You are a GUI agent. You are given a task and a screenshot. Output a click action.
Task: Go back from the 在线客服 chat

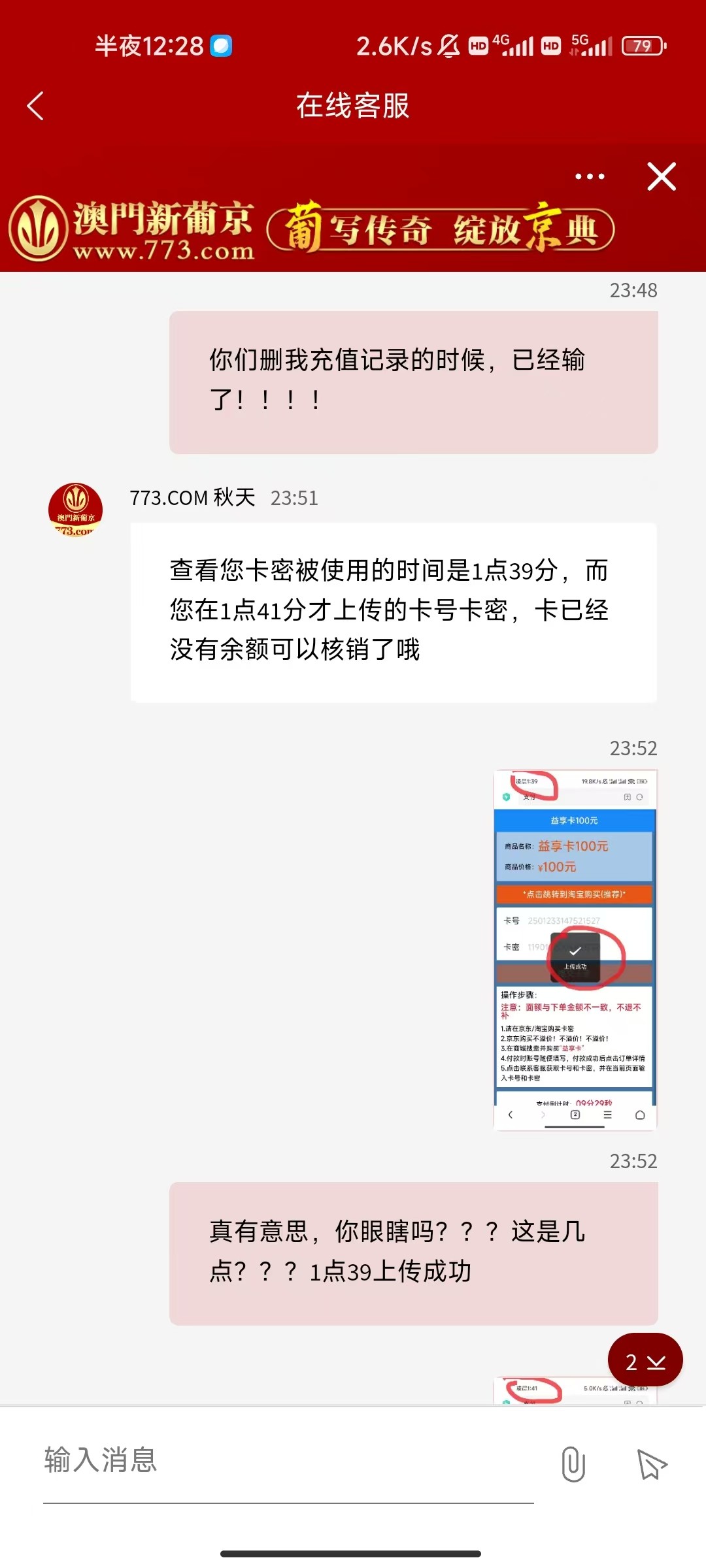point(36,106)
